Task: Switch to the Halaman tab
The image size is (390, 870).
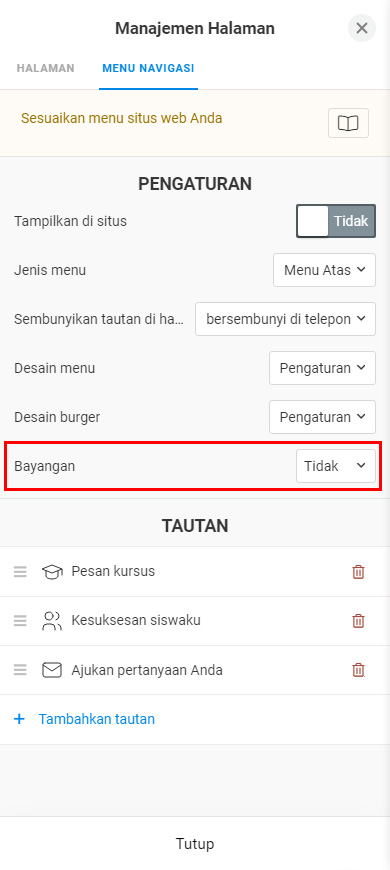Action: pos(45,68)
